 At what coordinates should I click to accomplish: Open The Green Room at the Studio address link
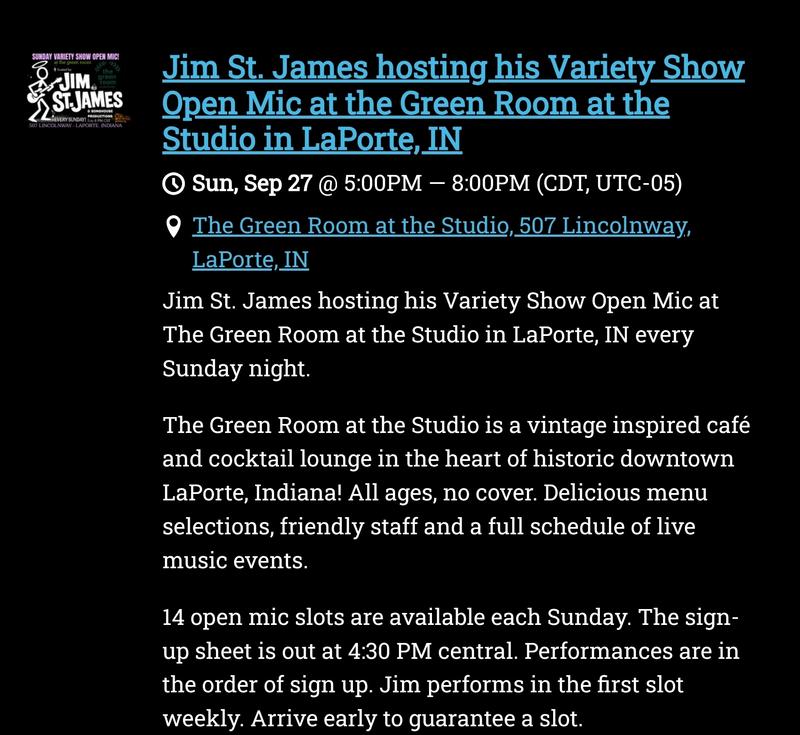pyautogui.click(x=441, y=242)
